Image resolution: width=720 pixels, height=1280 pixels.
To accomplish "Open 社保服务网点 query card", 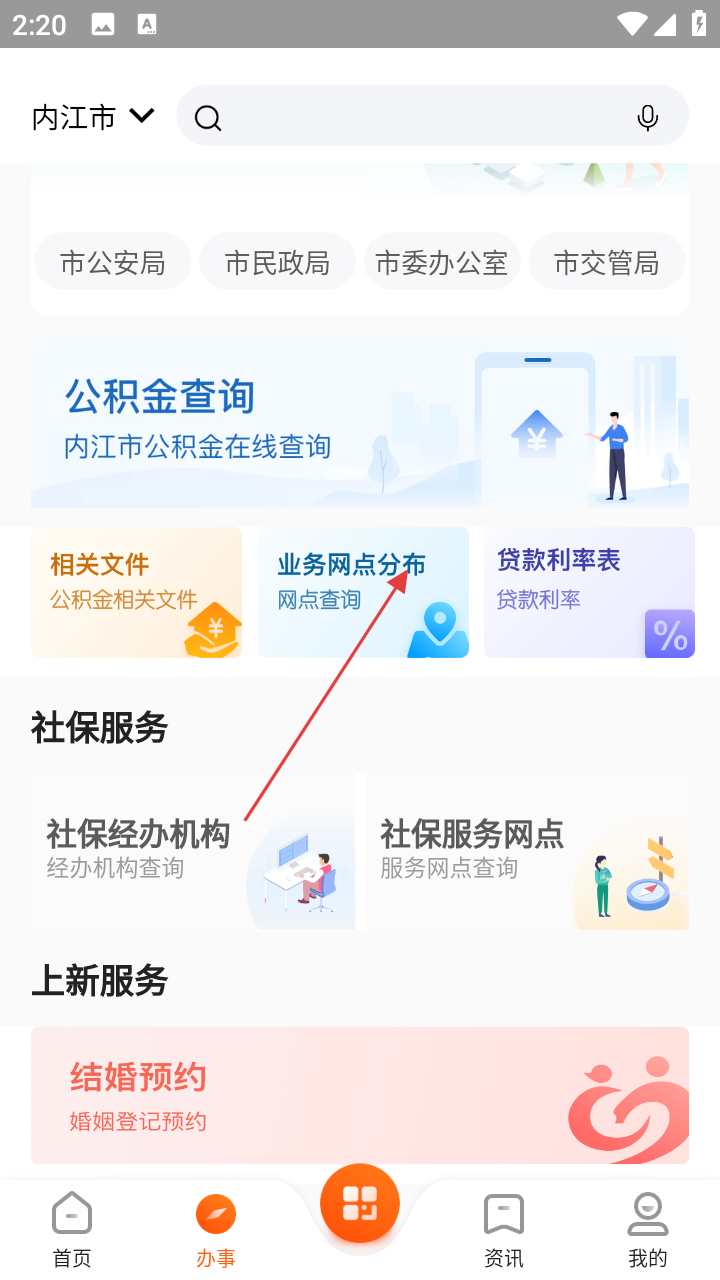I will [x=527, y=852].
